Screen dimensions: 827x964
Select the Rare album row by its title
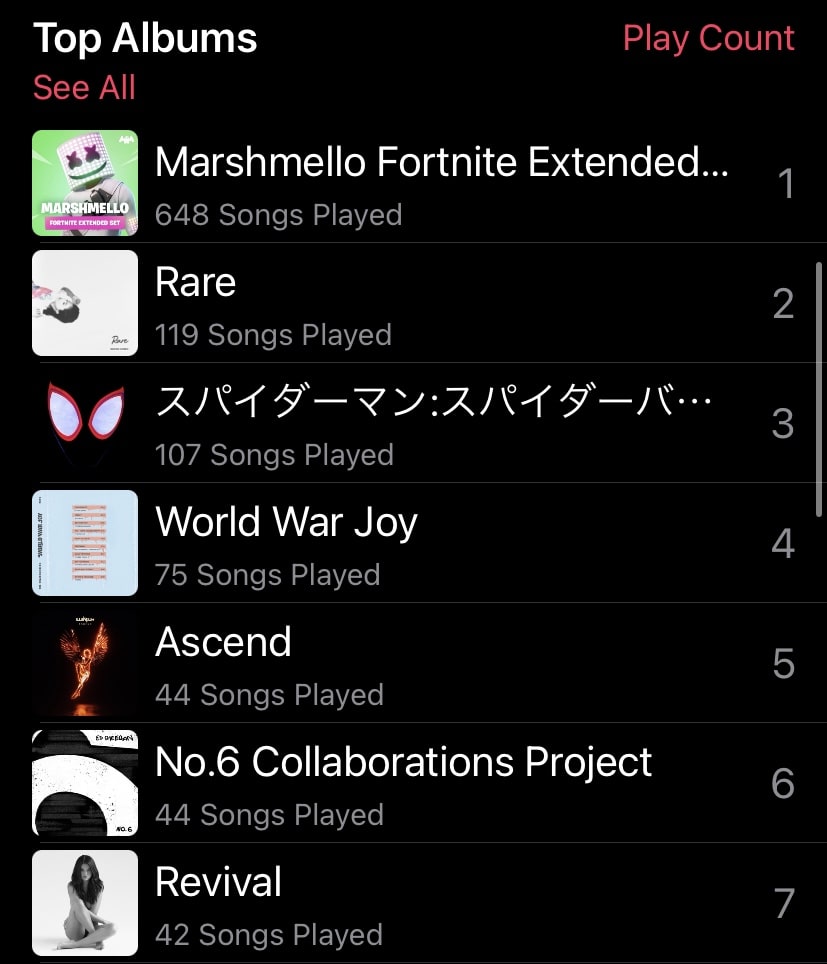click(194, 282)
